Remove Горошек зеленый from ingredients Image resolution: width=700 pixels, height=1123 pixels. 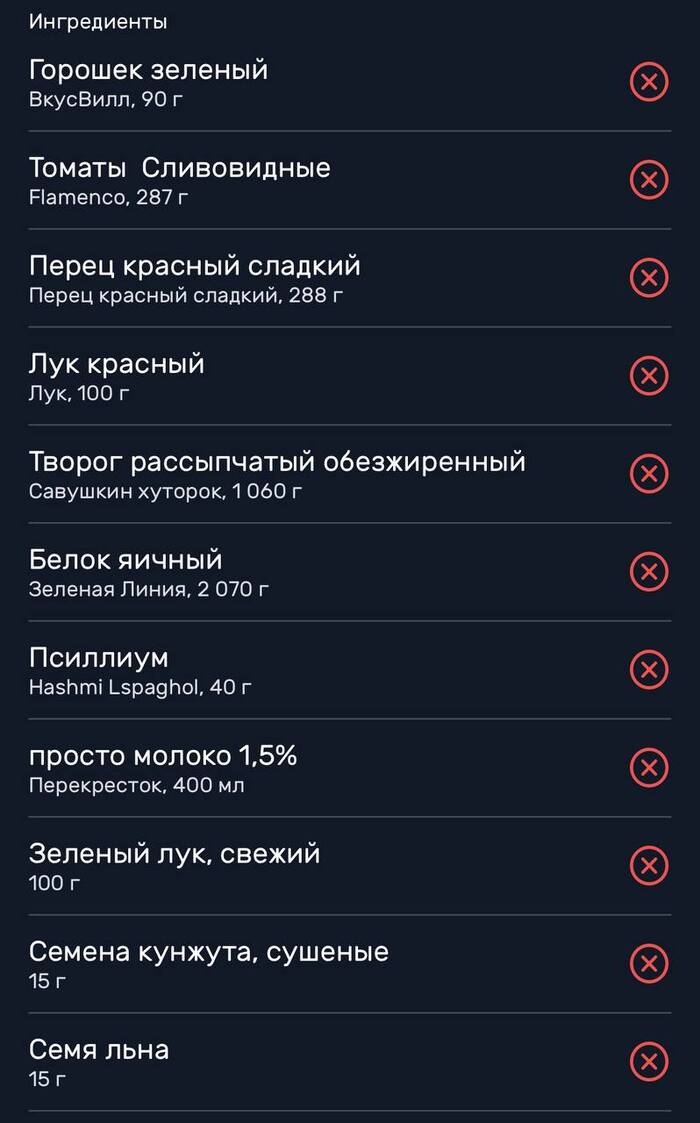648,82
